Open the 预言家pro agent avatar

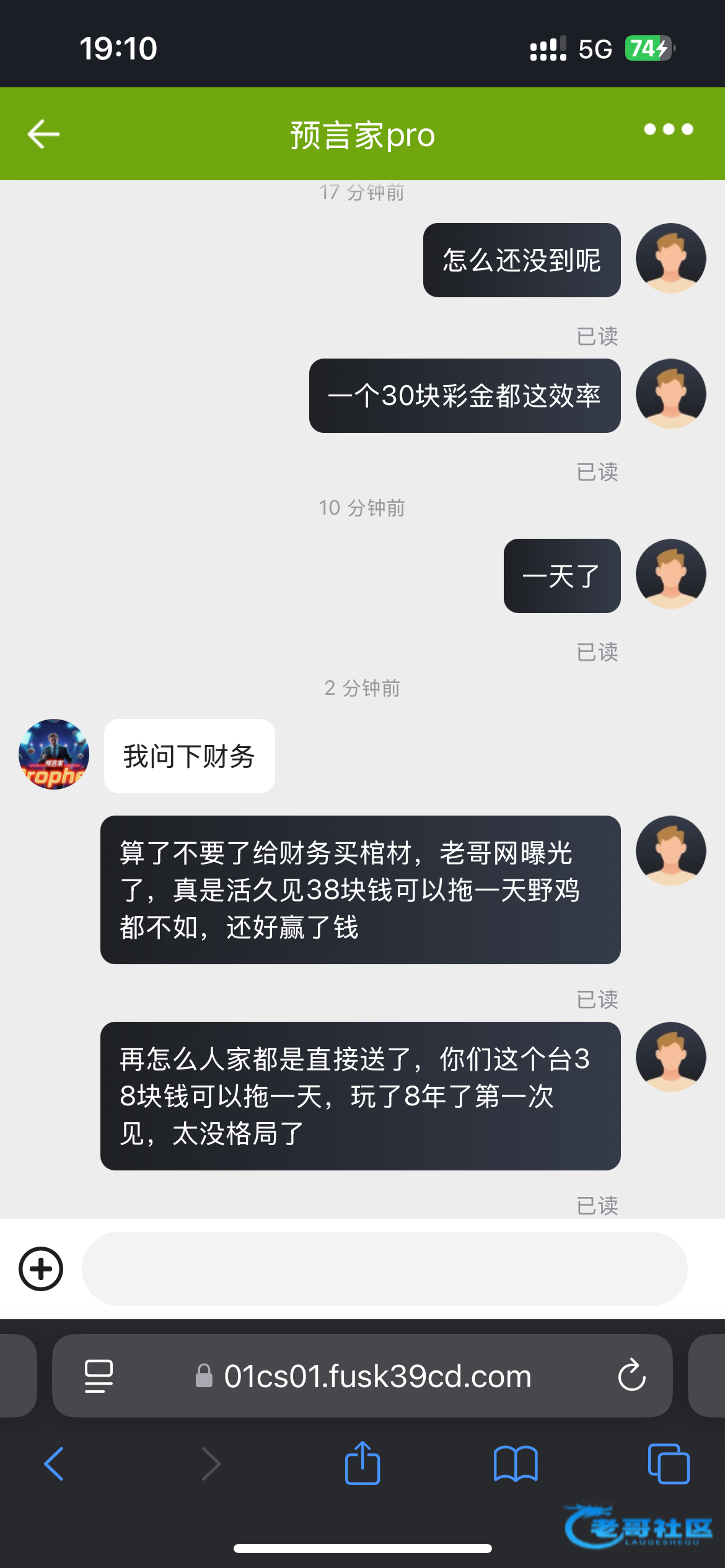[x=54, y=754]
